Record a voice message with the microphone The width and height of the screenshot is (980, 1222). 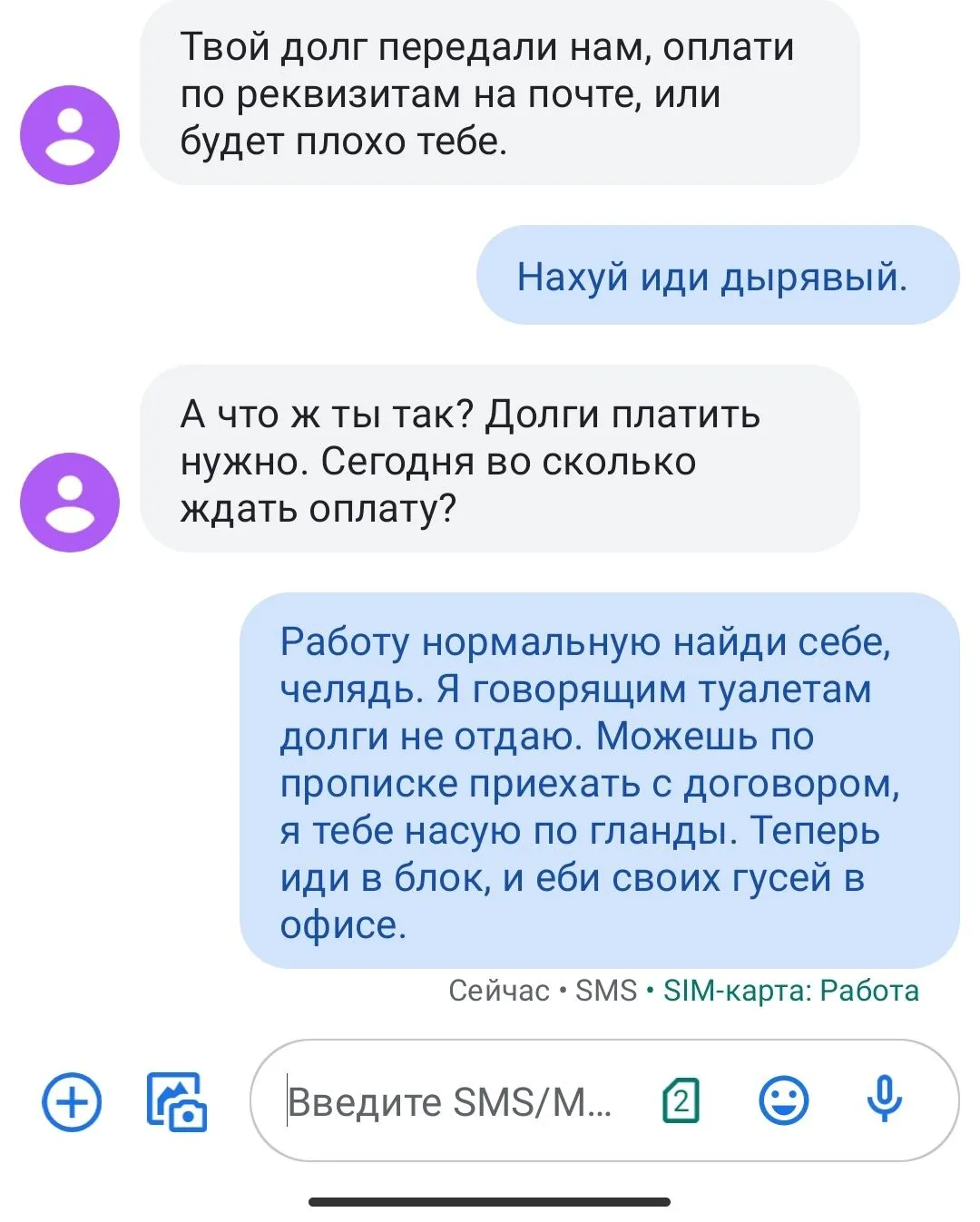tap(884, 1100)
